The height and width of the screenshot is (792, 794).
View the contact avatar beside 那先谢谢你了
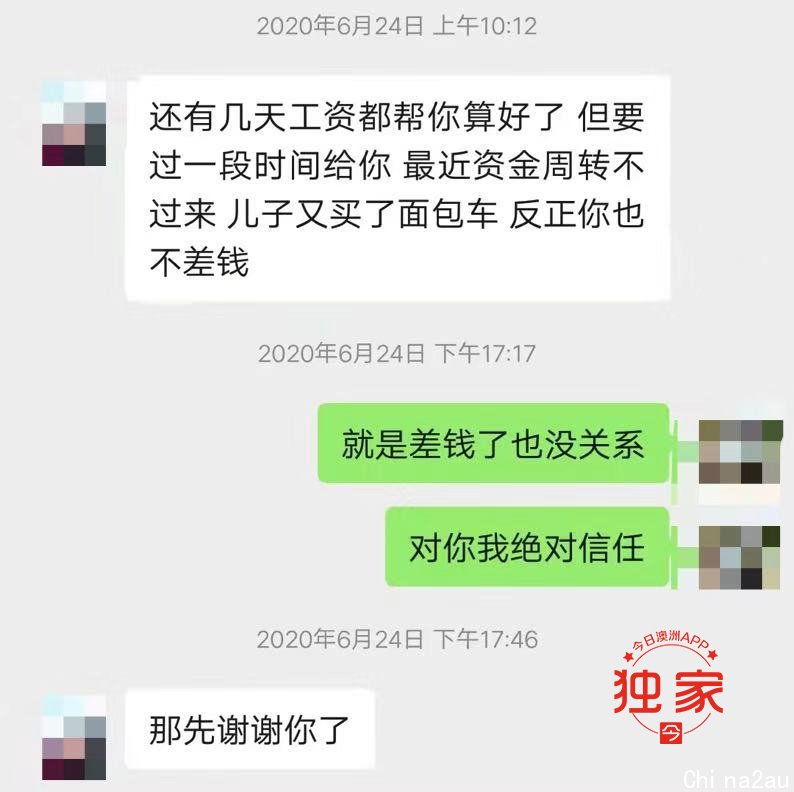coord(74,738)
